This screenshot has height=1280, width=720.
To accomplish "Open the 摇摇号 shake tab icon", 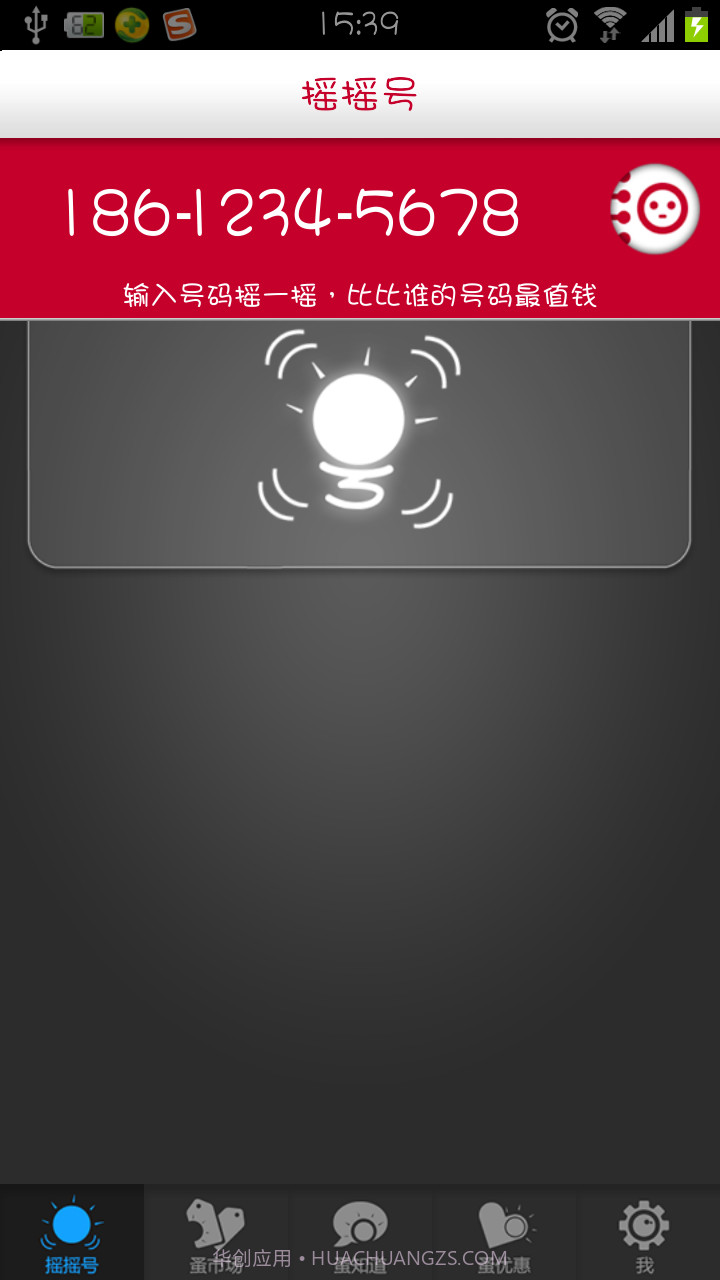I will 70,1221.
